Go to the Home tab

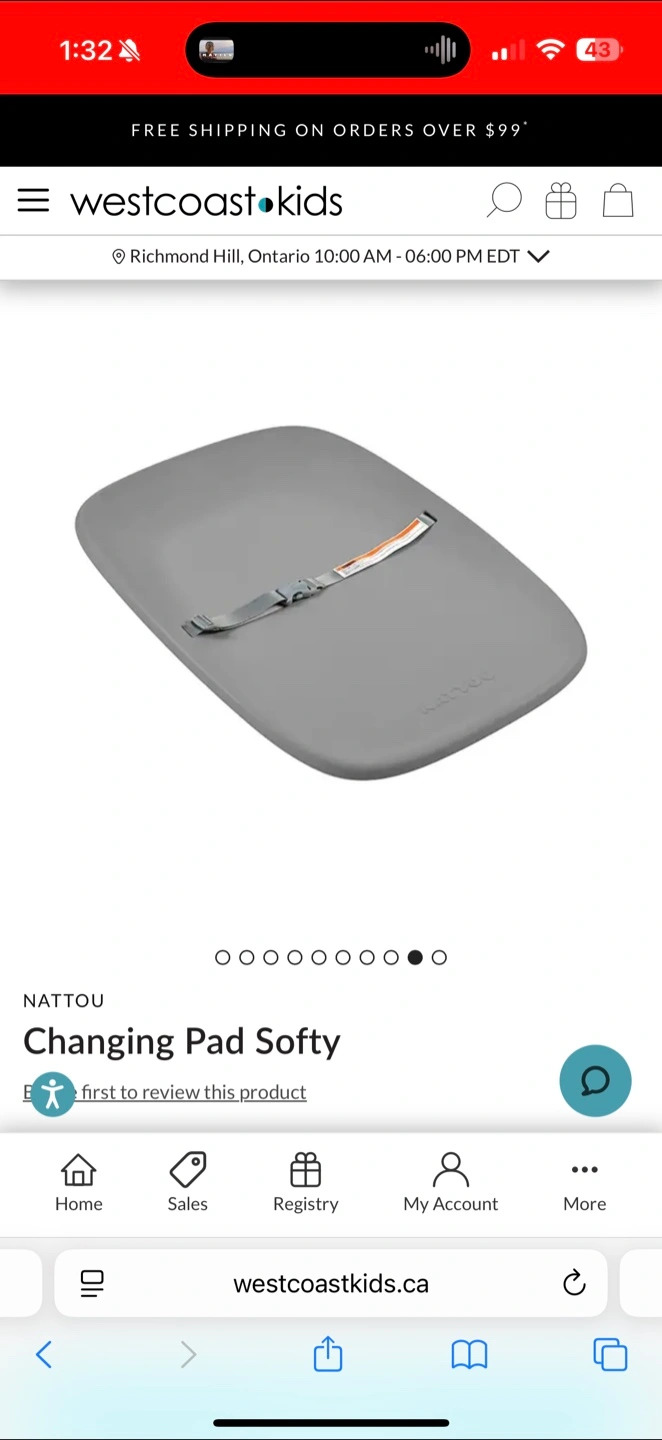pyautogui.click(x=79, y=1183)
